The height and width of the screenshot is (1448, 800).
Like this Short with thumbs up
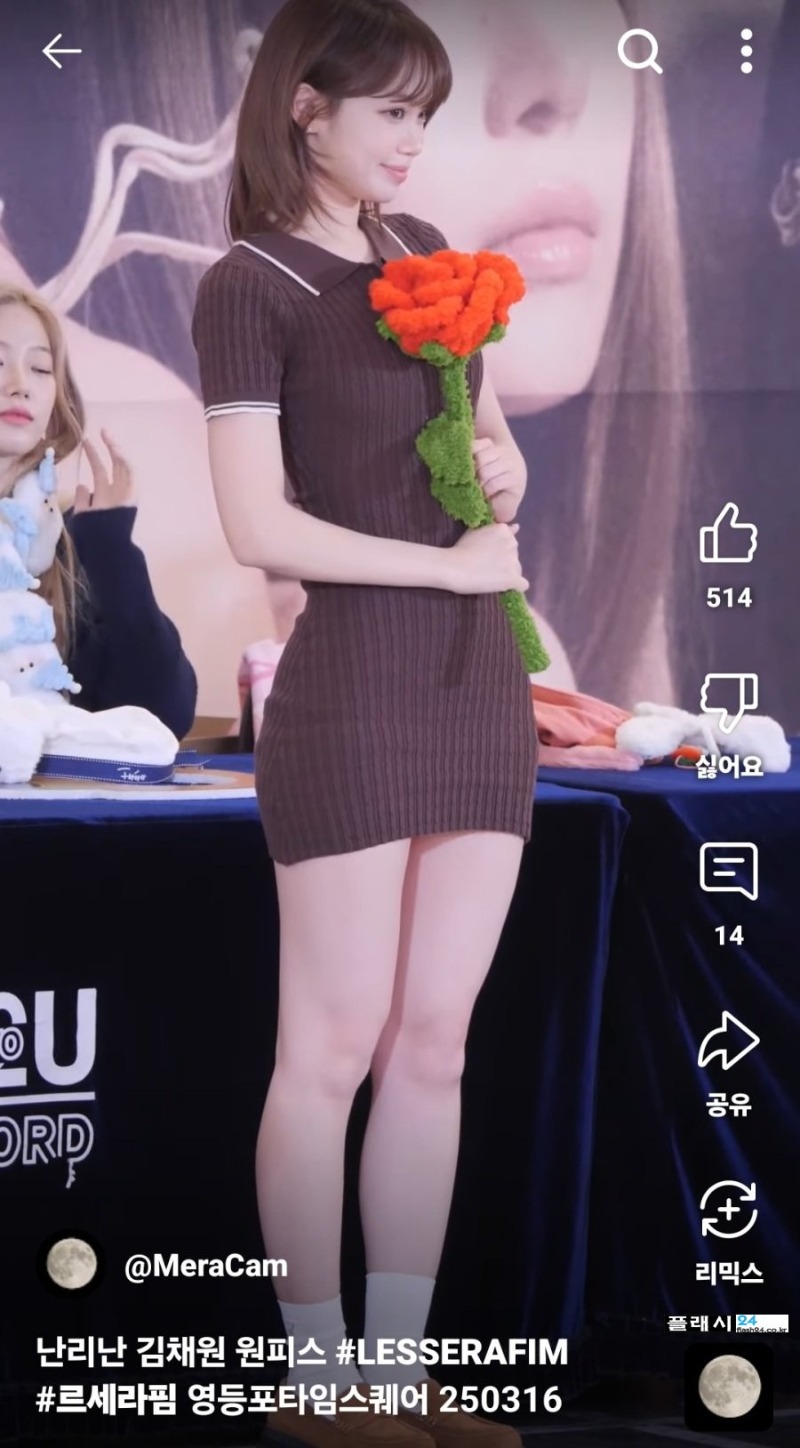coord(728,533)
